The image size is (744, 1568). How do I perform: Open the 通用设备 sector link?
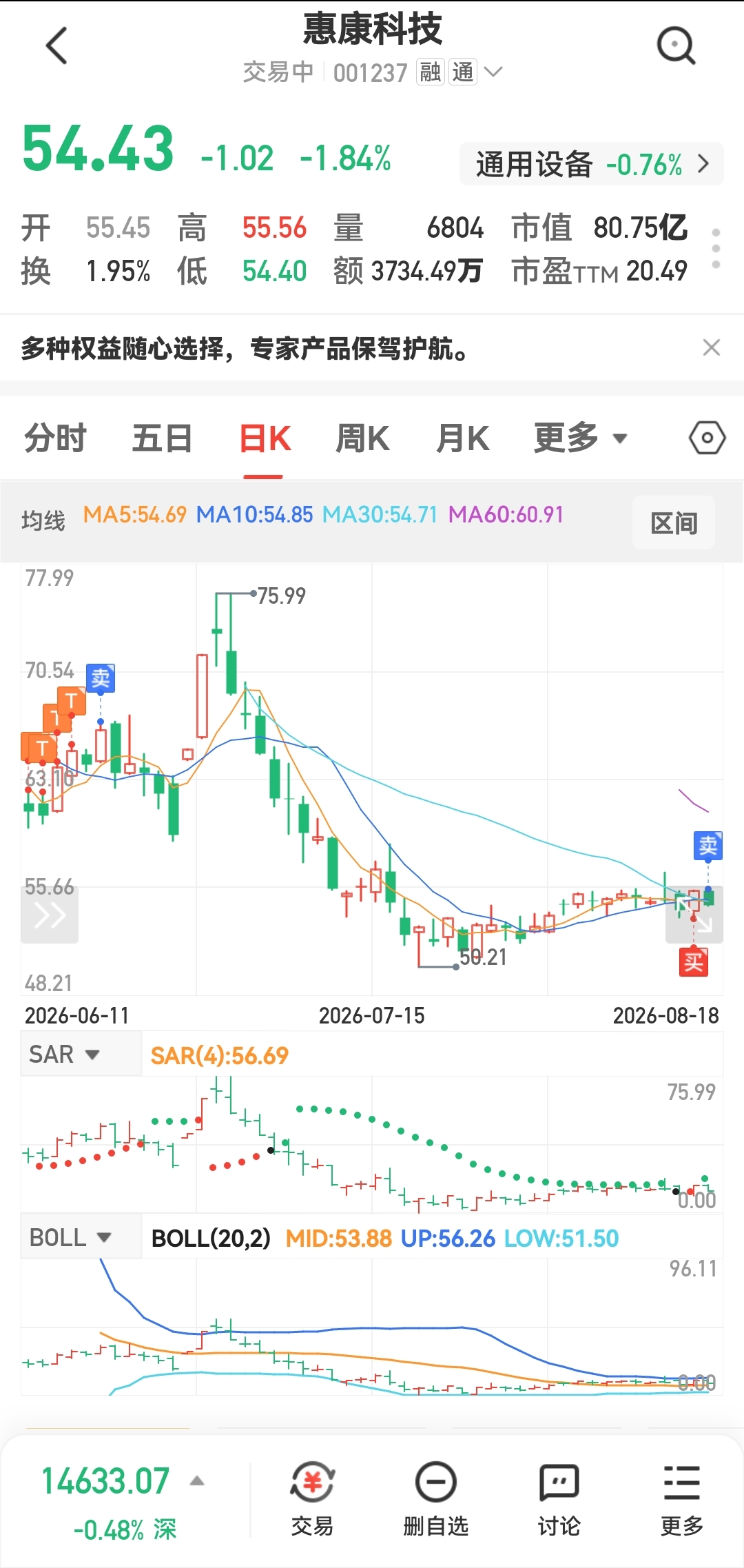pyautogui.click(x=591, y=164)
